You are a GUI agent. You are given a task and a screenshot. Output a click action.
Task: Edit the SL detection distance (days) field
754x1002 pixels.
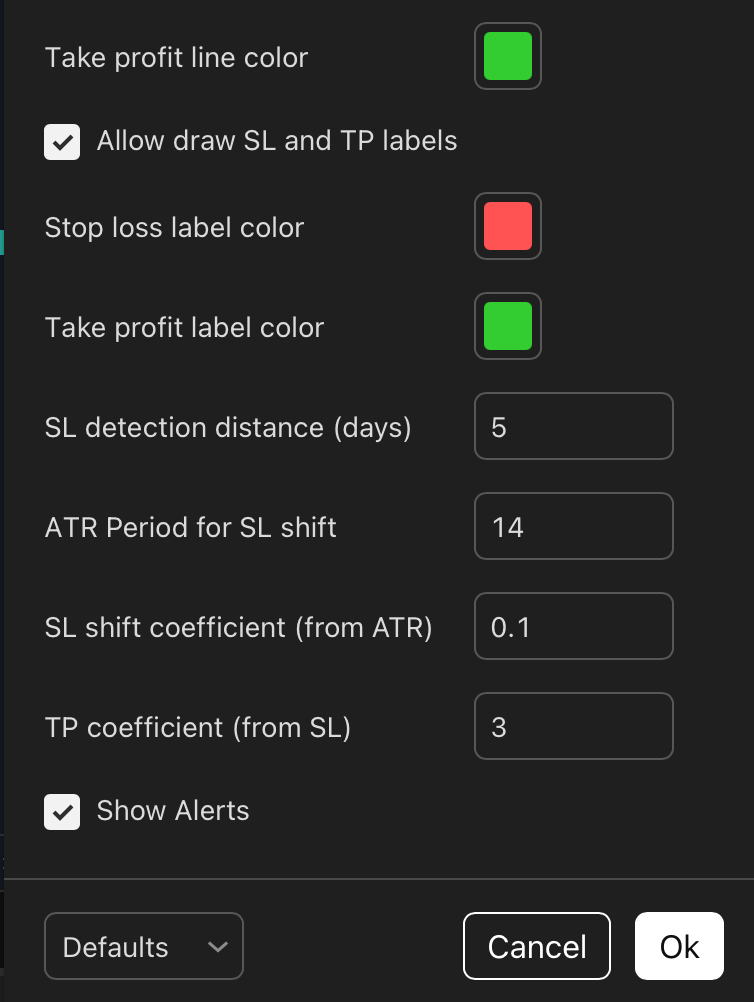click(573, 427)
